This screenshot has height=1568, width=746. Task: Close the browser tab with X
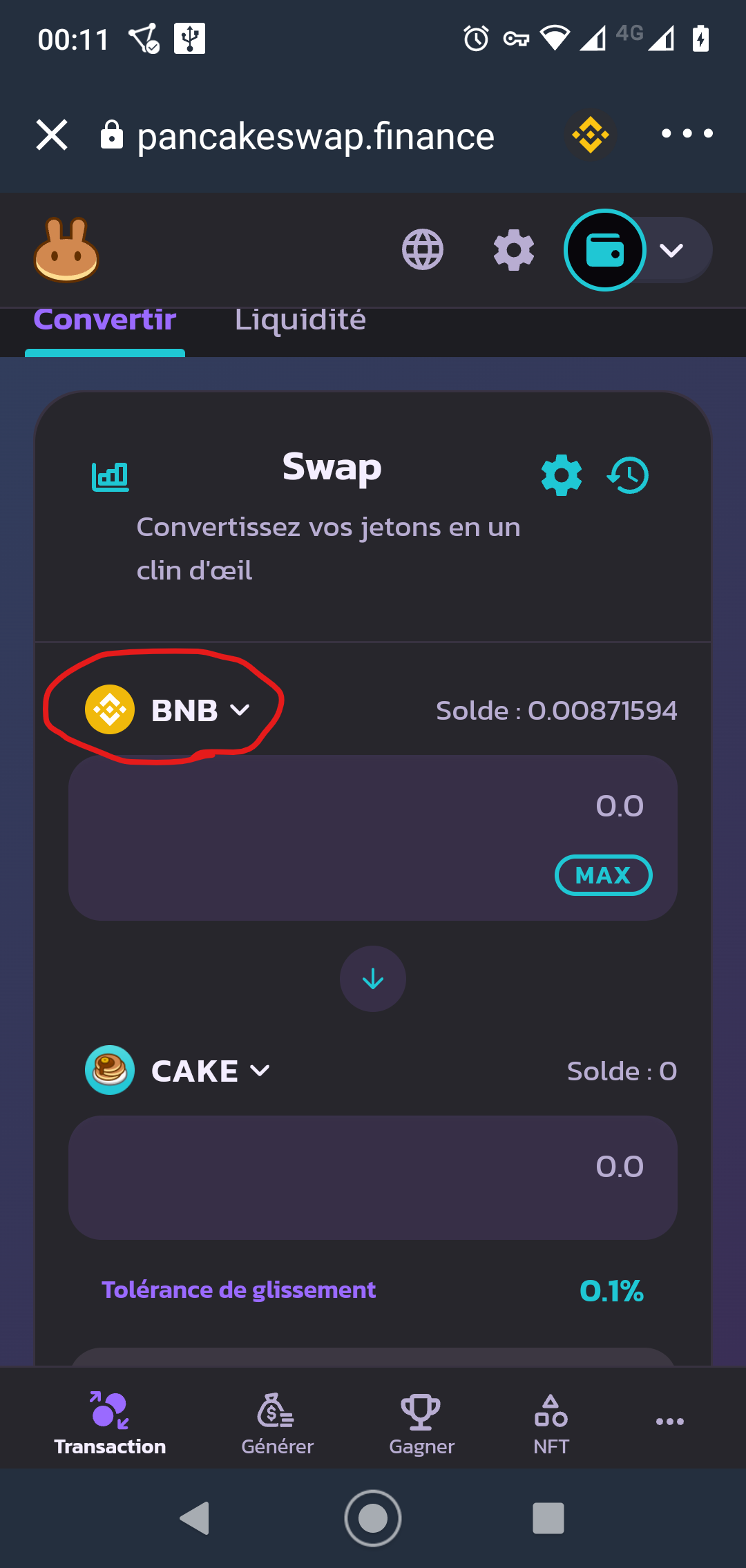click(52, 135)
